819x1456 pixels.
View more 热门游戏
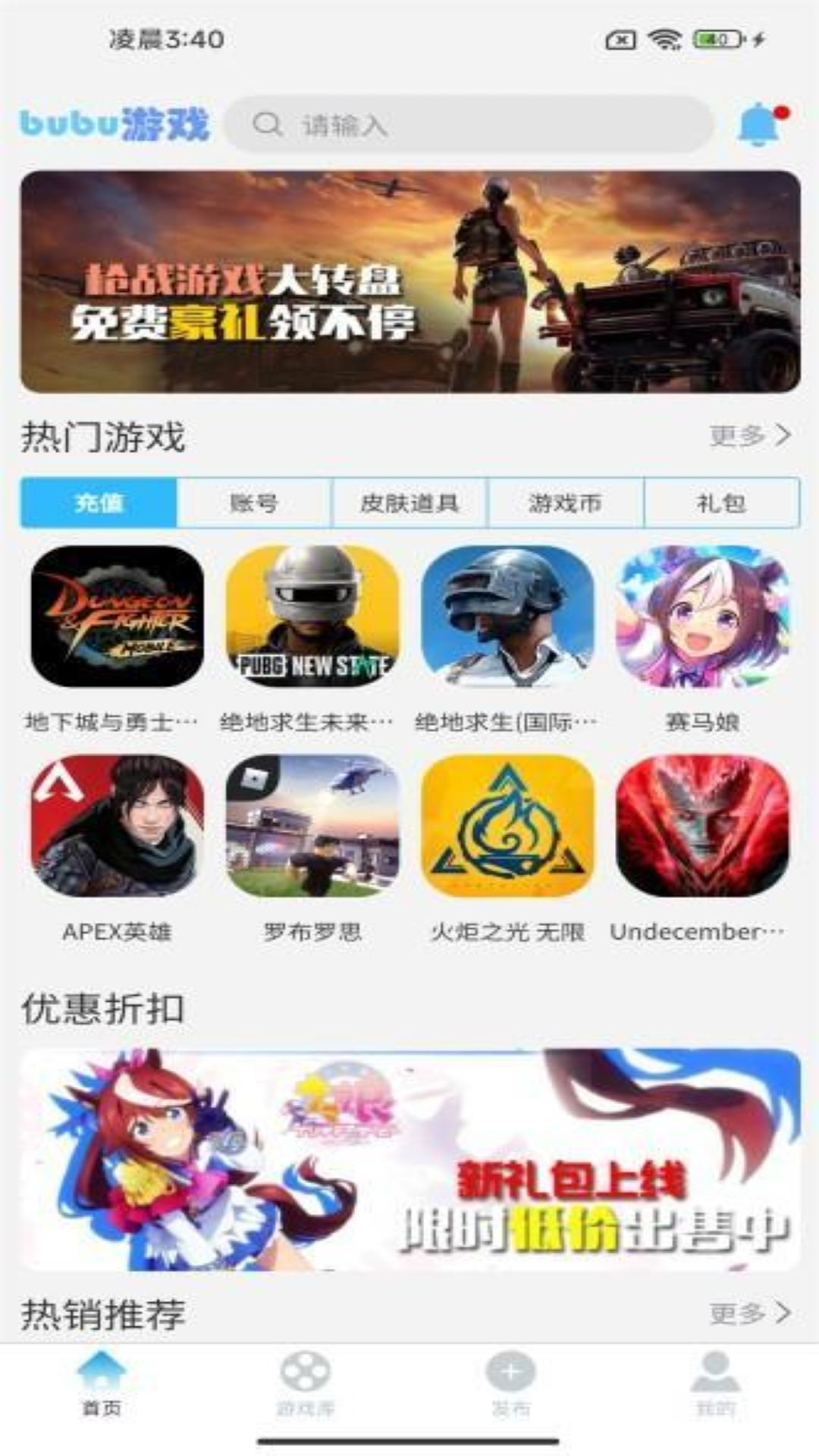[x=749, y=435]
